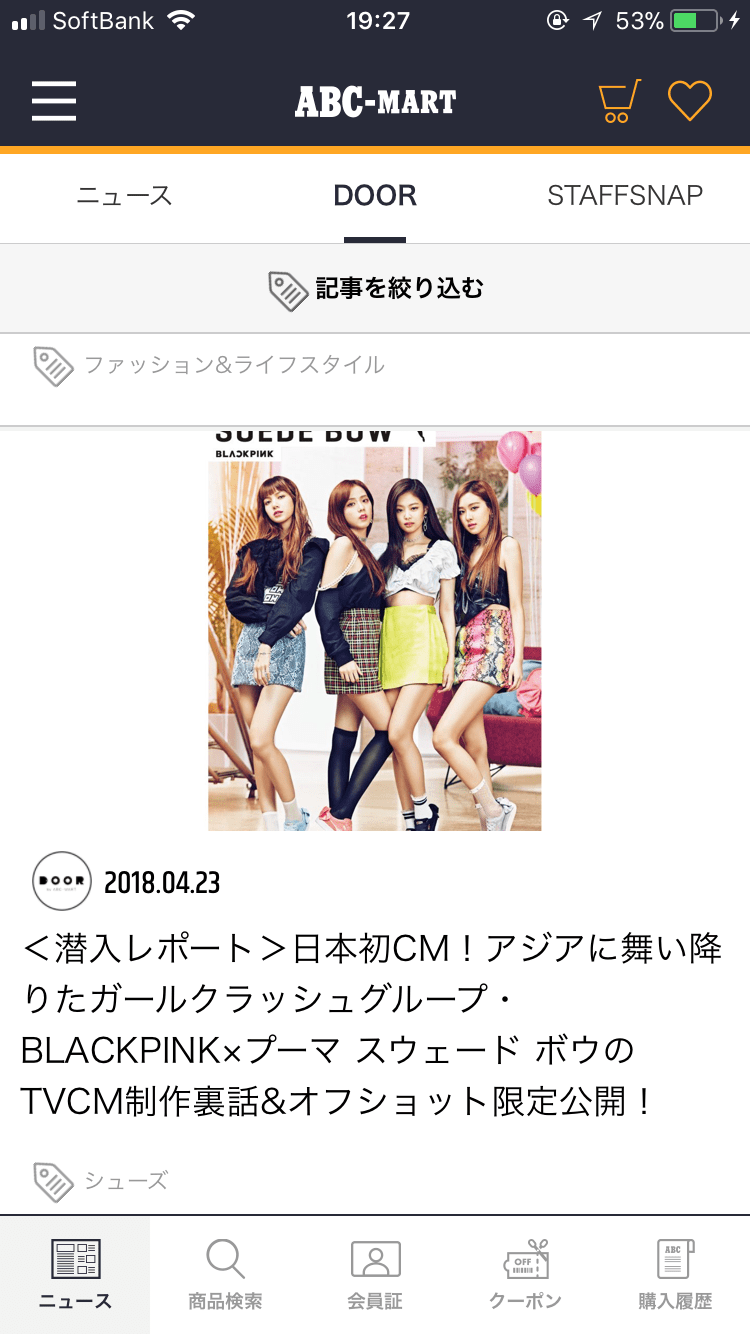Switch to the STAFFSNAP tab
This screenshot has height=1334, width=750.
click(x=625, y=196)
